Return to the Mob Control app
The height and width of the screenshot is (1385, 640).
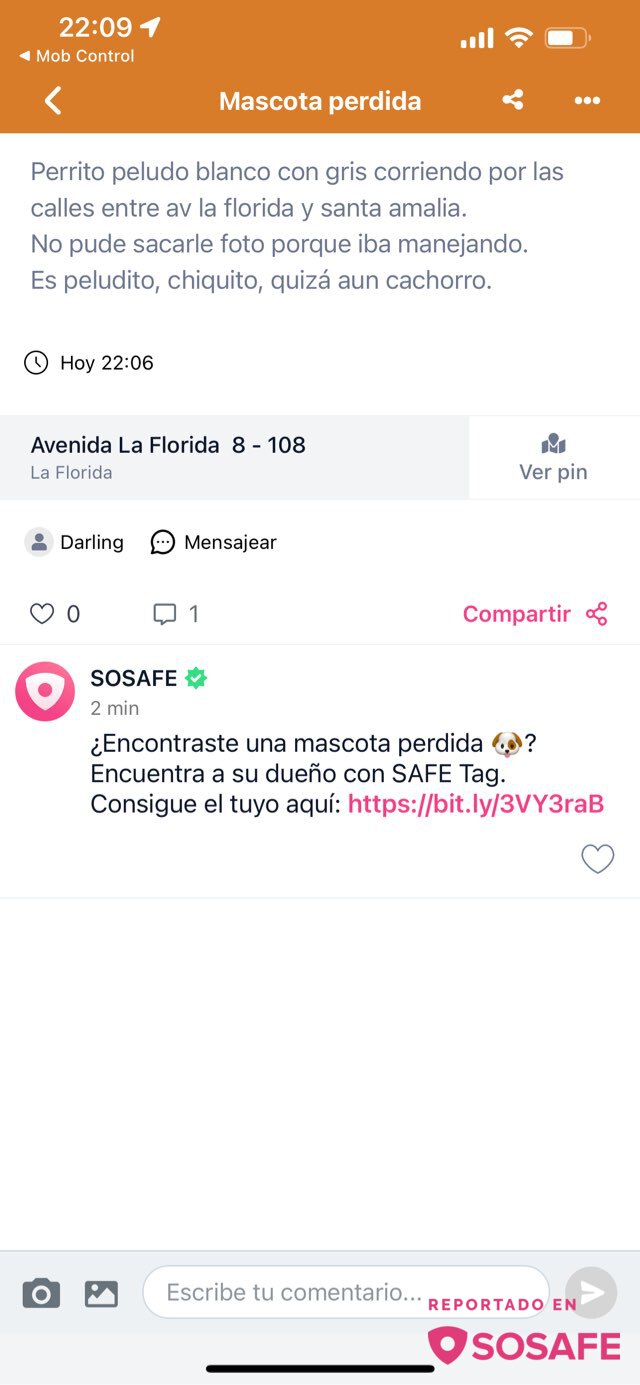[76, 56]
